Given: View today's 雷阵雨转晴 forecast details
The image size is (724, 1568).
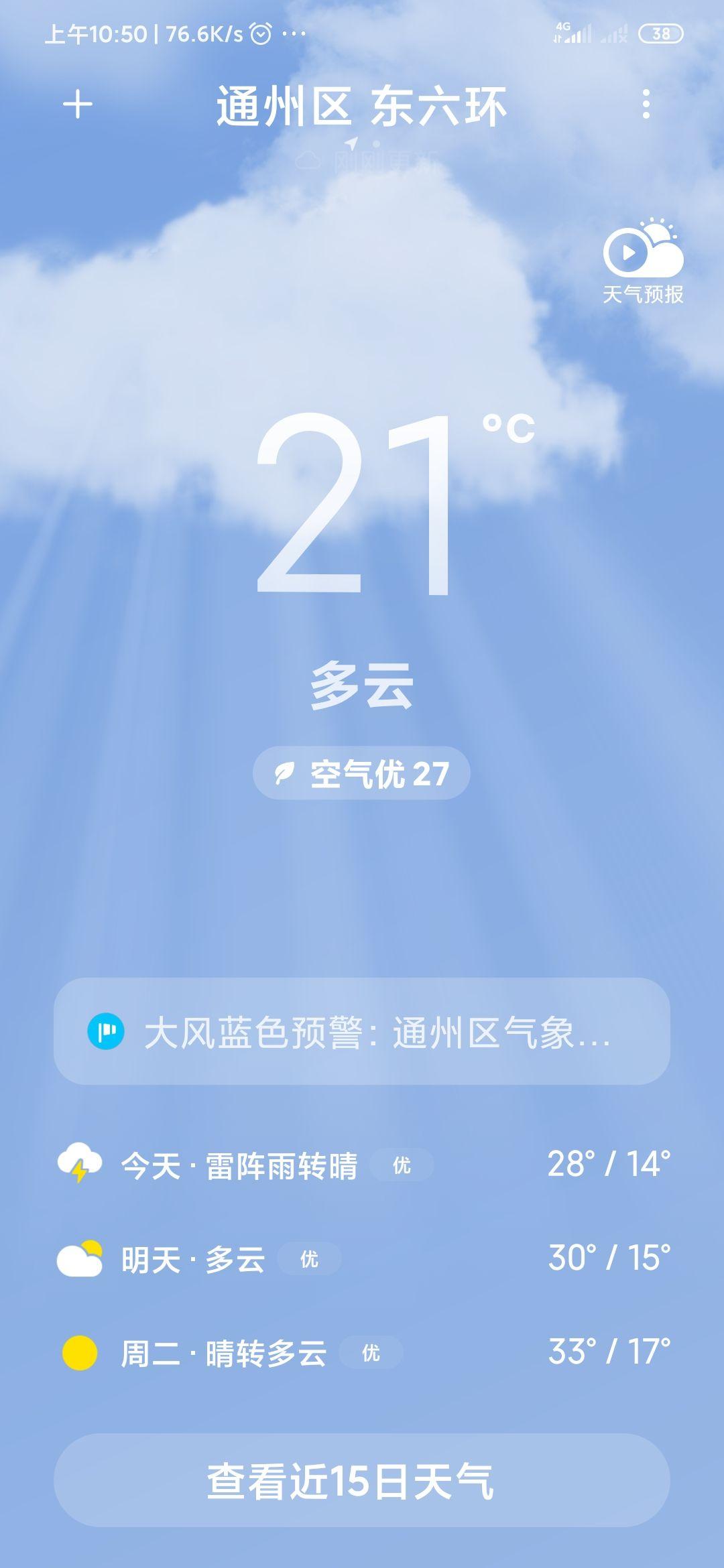Looking at the screenshot, I should [x=362, y=1165].
